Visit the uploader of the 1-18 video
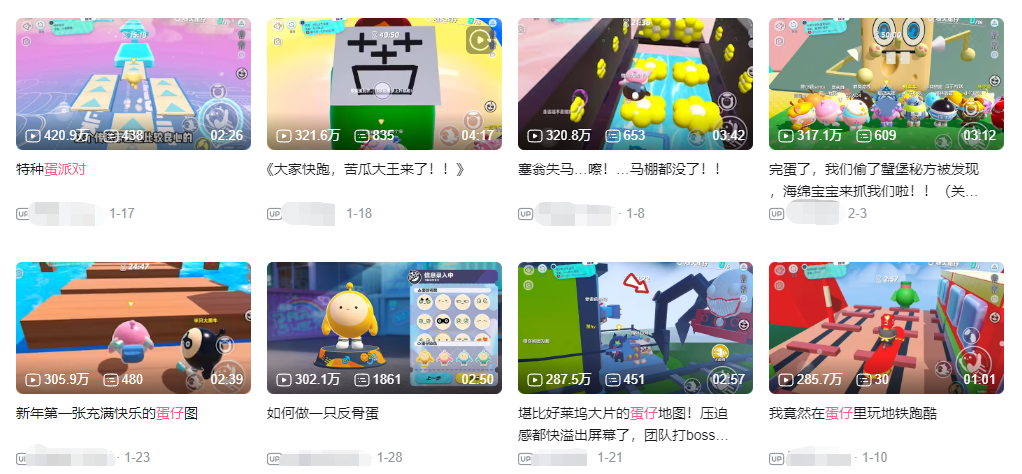 (x=308, y=213)
